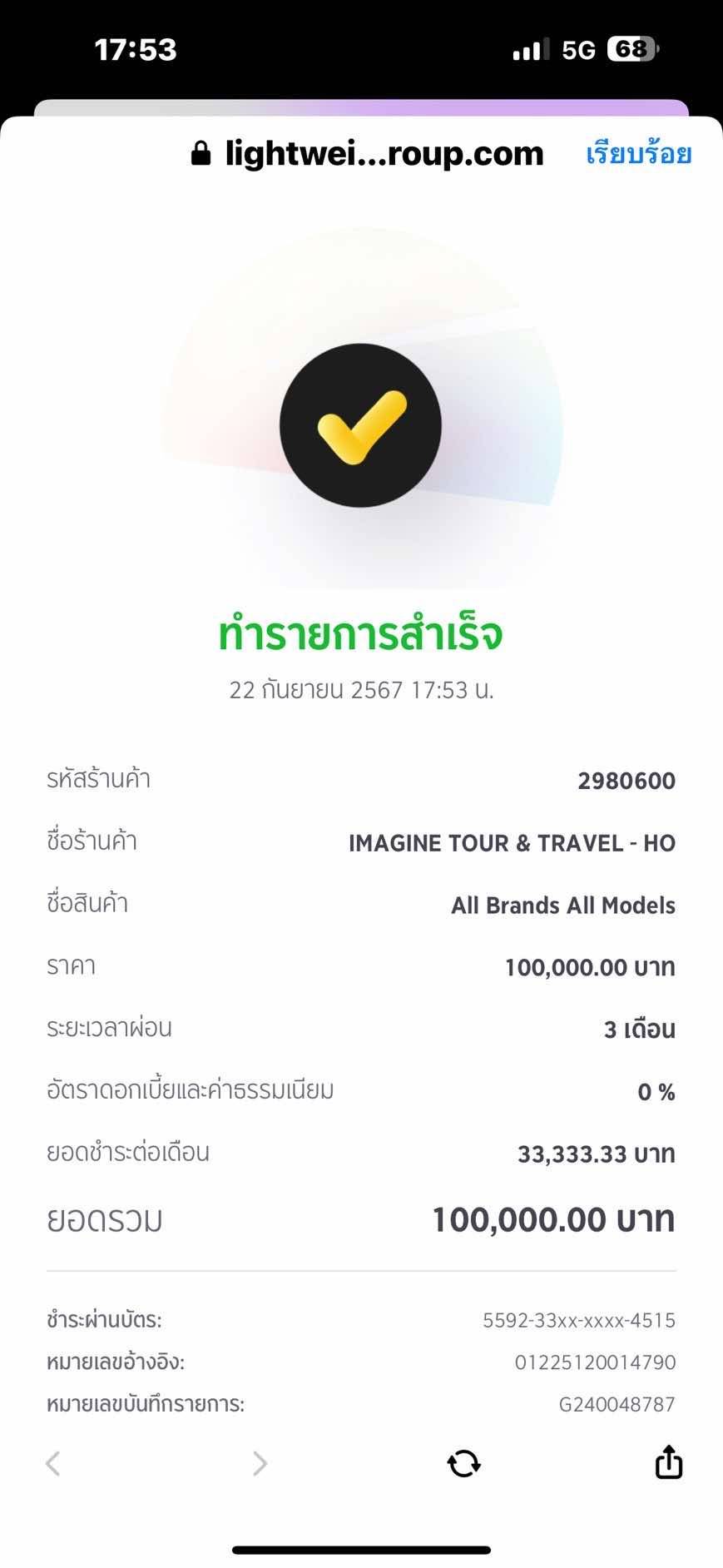
Task: Go forward using the right chevron
Action: point(260,1462)
